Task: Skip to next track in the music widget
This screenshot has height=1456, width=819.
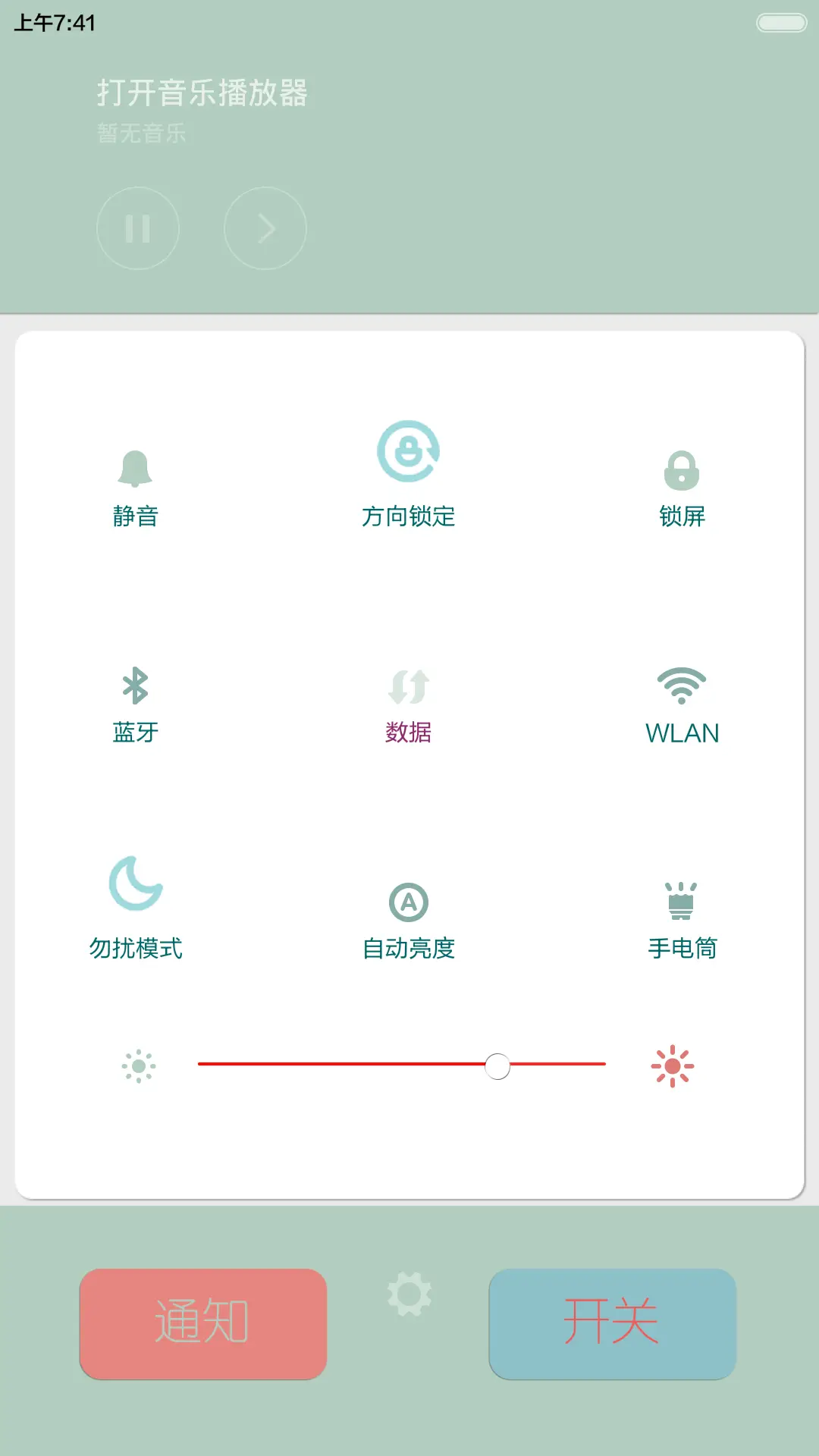Action: (x=265, y=227)
